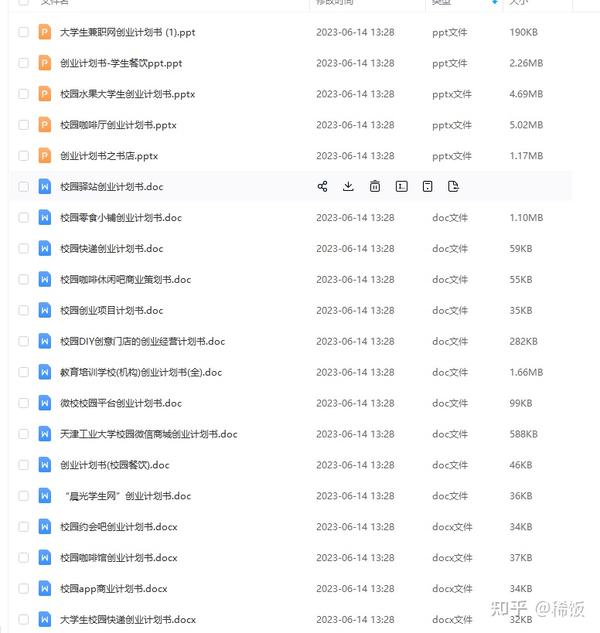
Task: Rename 校园驿站创业计划书.doc file
Action: click(x=401, y=187)
